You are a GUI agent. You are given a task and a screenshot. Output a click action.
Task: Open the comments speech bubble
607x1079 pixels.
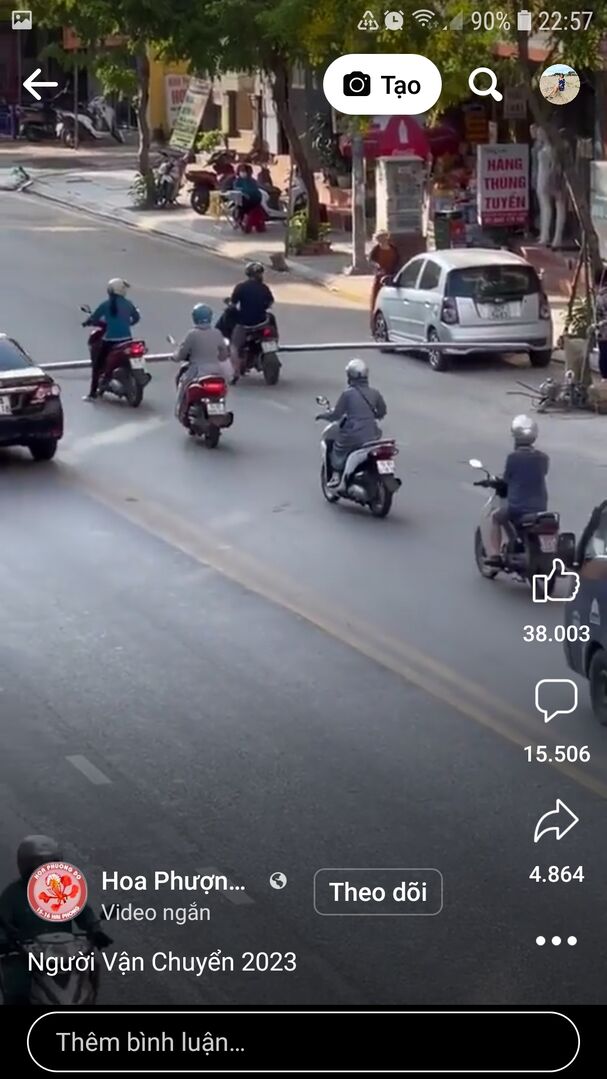pyautogui.click(x=556, y=701)
